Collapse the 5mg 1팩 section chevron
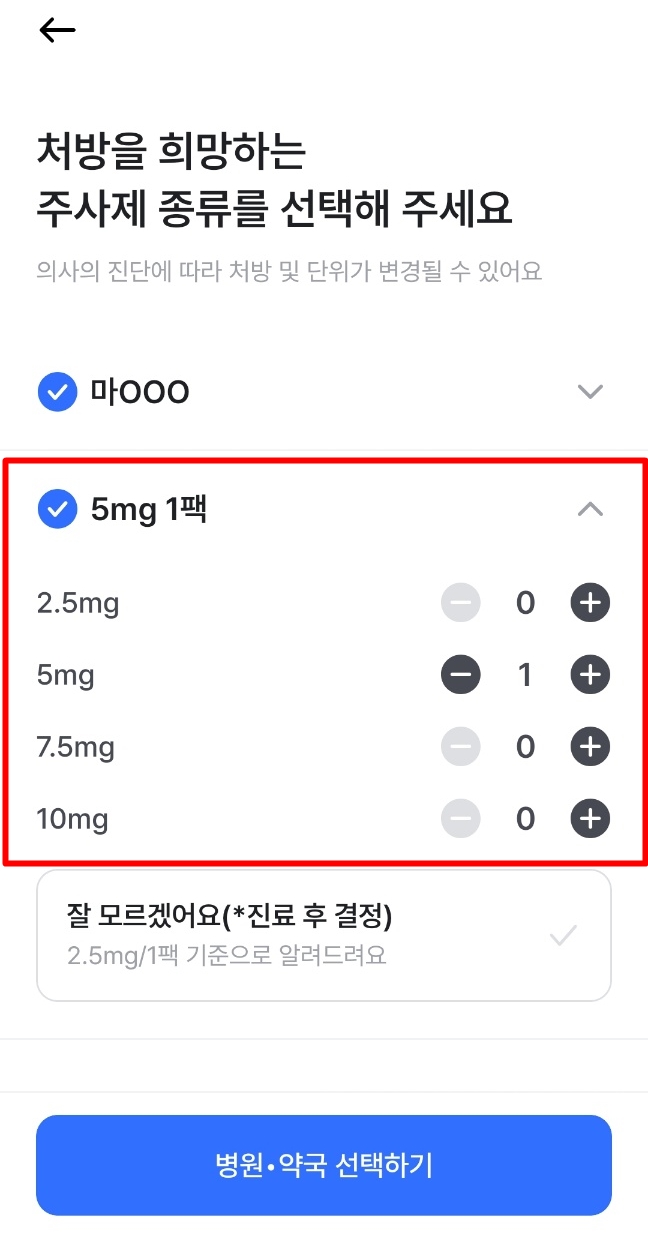This screenshot has width=648, height=1243. pos(591,509)
